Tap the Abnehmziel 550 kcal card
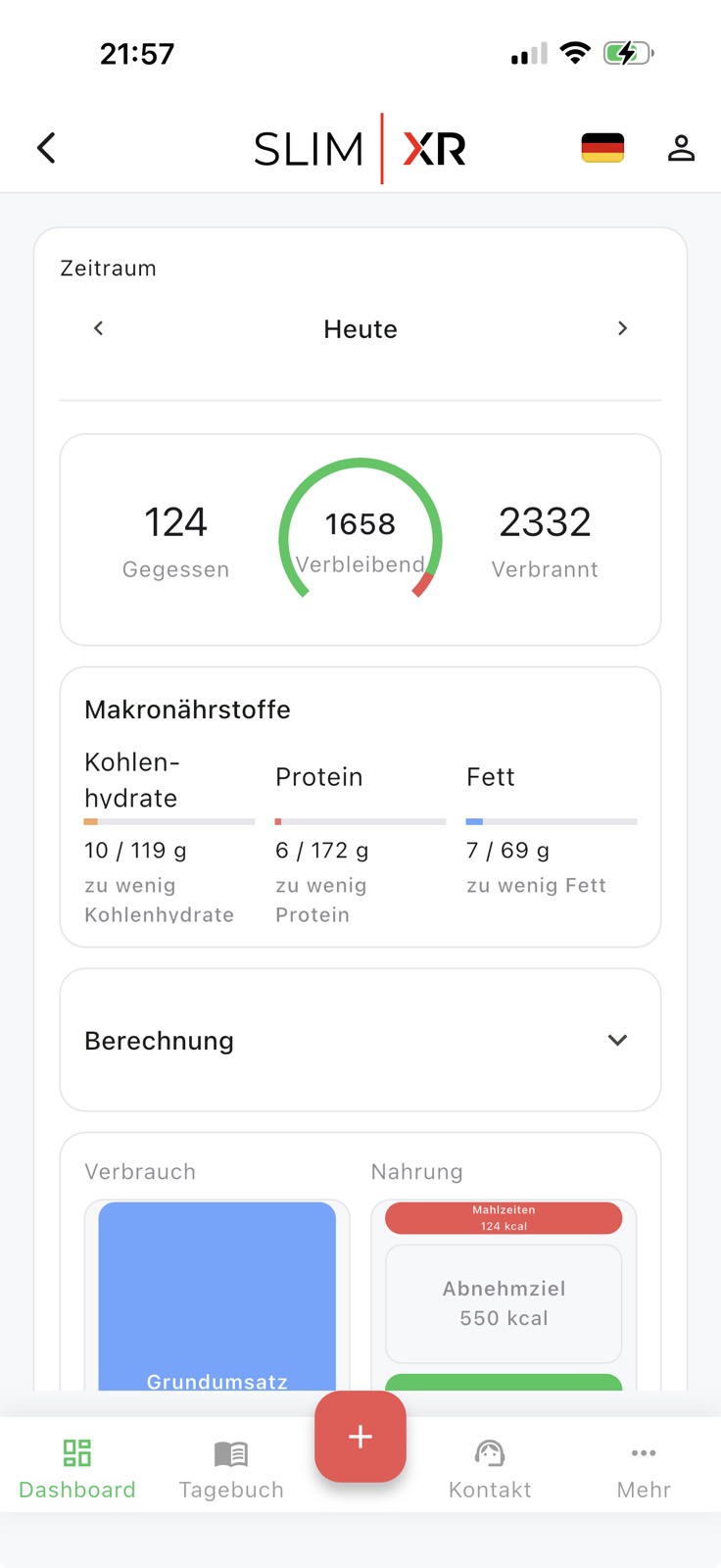Image resolution: width=721 pixels, height=1568 pixels. tap(503, 1303)
